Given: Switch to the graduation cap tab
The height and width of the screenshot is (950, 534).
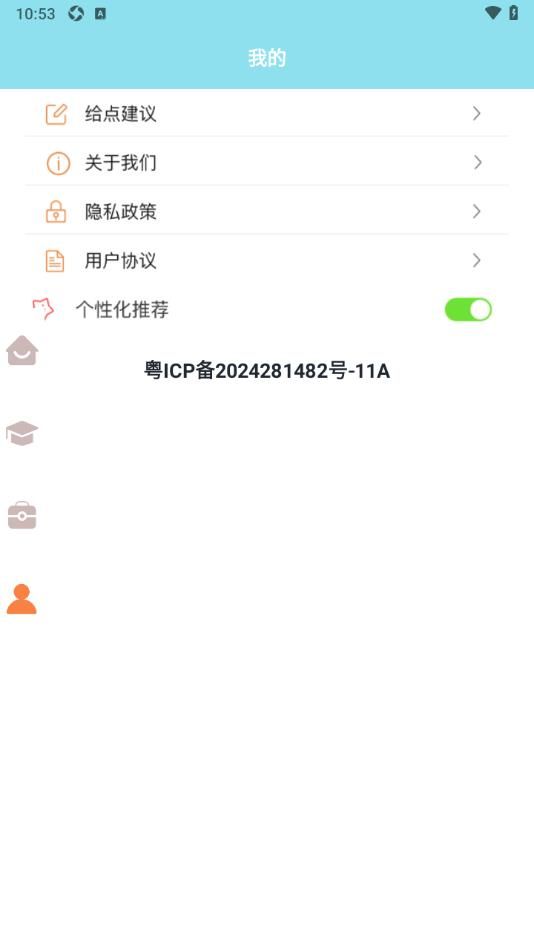Looking at the screenshot, I should [x=22, y=433].
